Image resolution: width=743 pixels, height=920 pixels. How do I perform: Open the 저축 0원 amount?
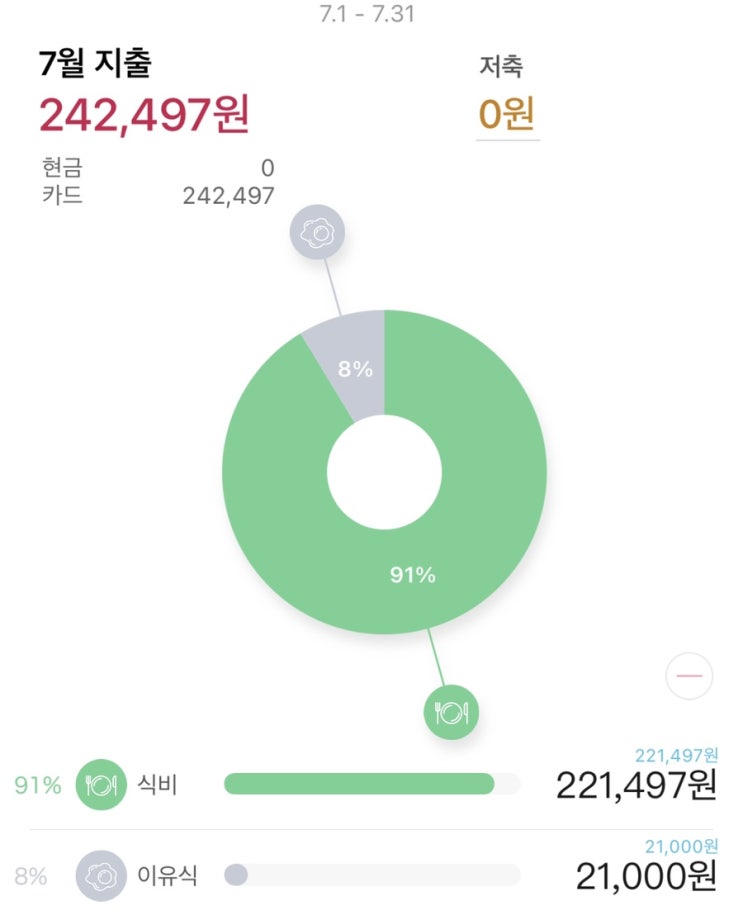pyautogui.click(x=507, y=114)
